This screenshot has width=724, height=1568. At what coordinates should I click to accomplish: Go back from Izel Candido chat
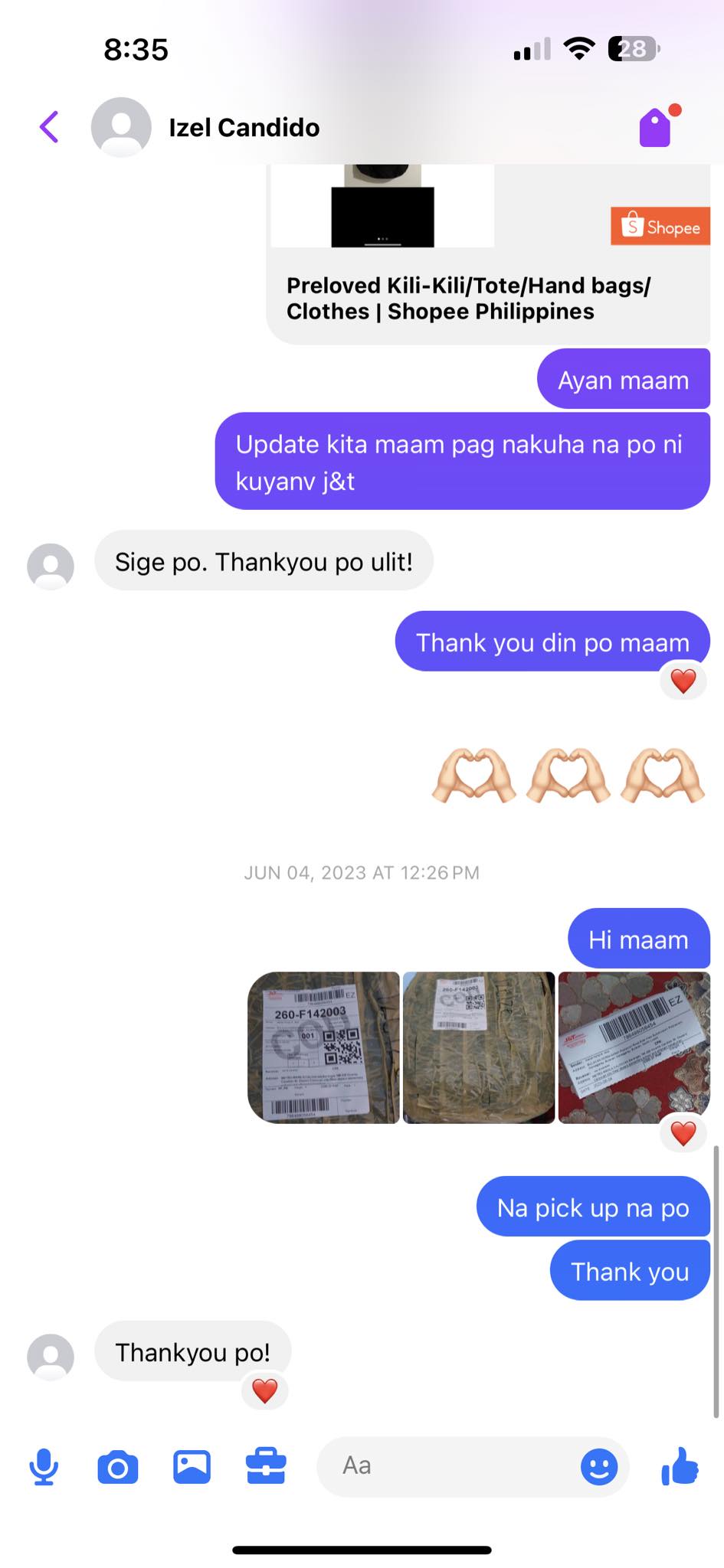tap(49, 127)
